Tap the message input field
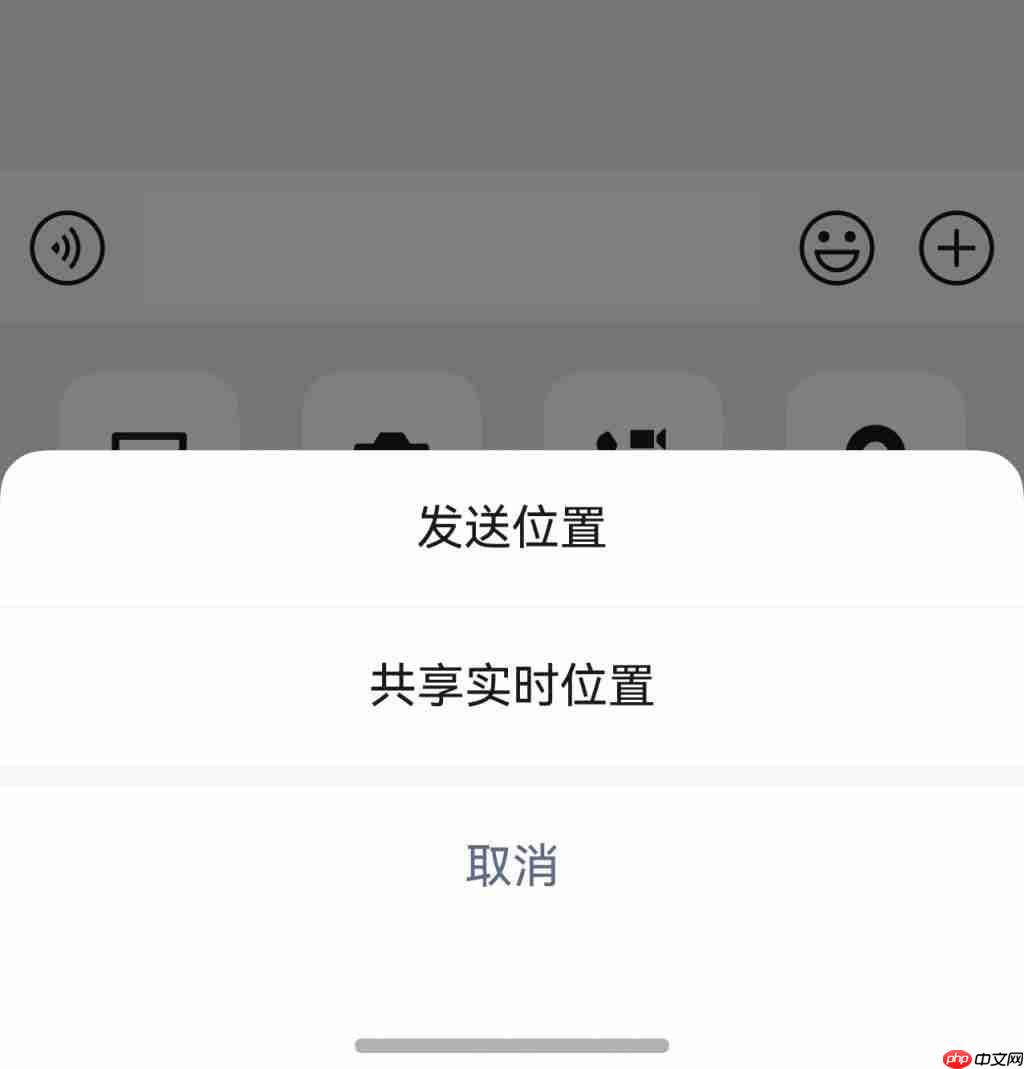The image size is (1024, 1069). (452, 248)
